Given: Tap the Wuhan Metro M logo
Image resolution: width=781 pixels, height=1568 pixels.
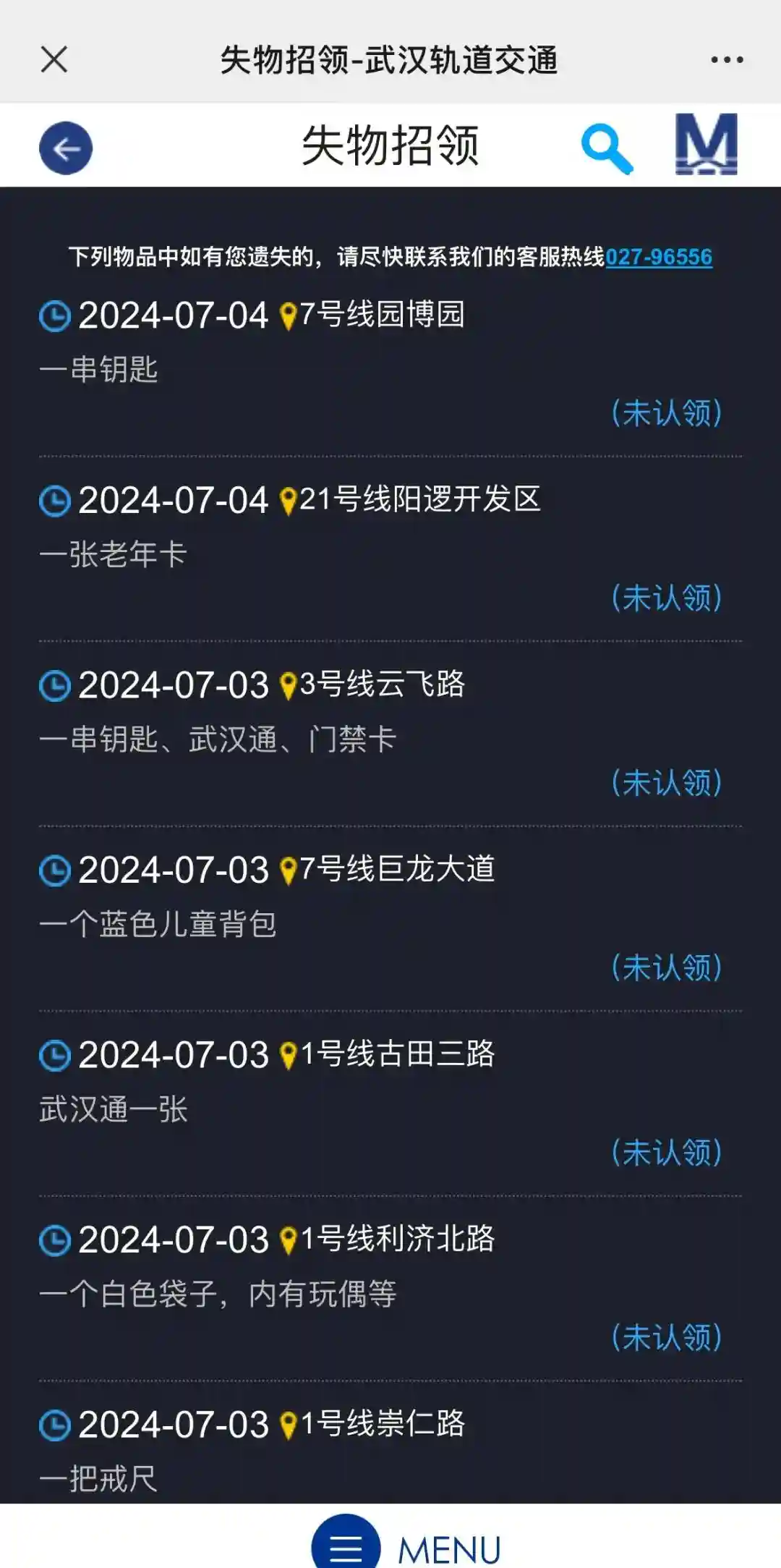Looking at the screenshot, I should pyautogui.click(x=707, y=144).
